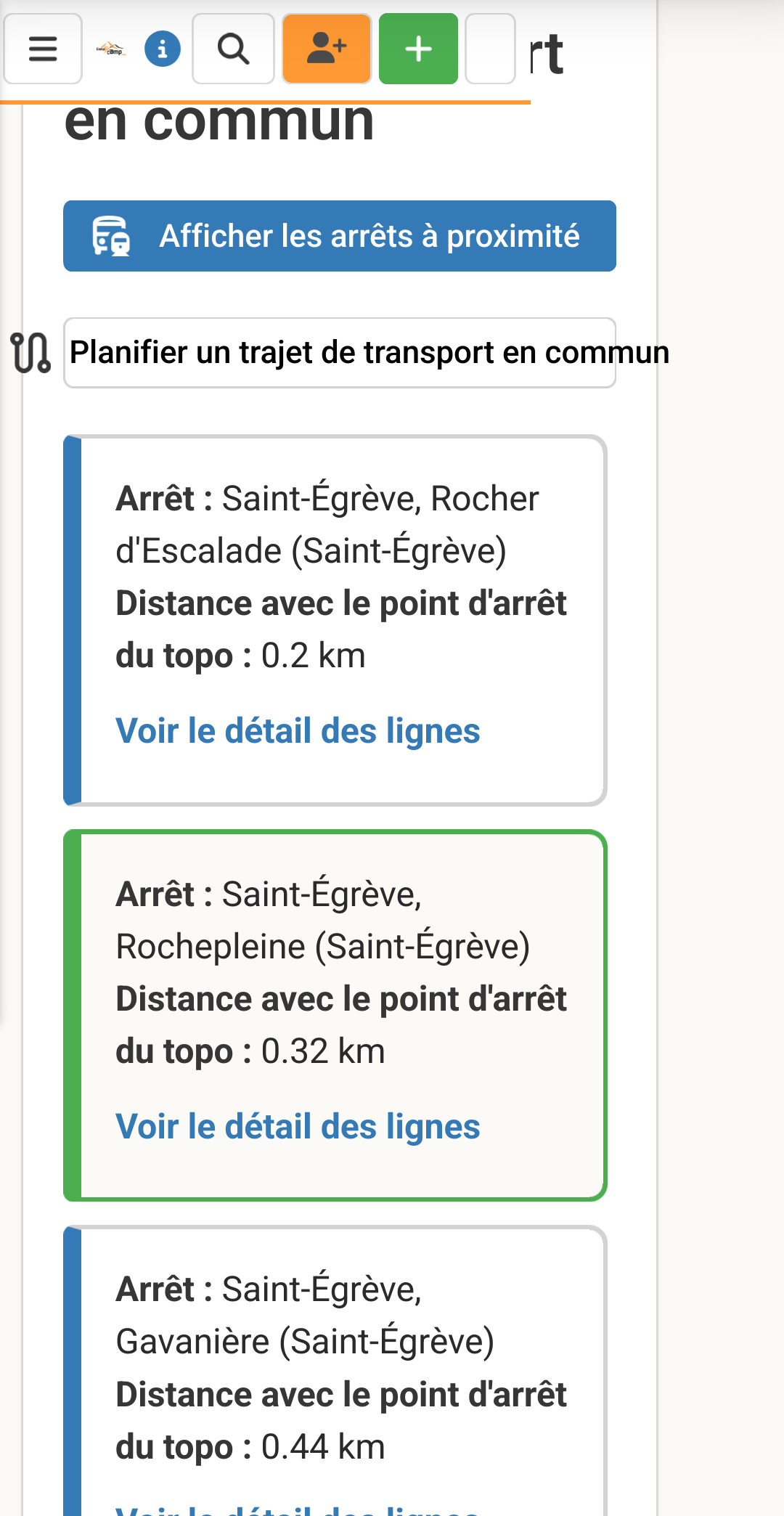Open the blue info icon

click(x=163, y=49)
